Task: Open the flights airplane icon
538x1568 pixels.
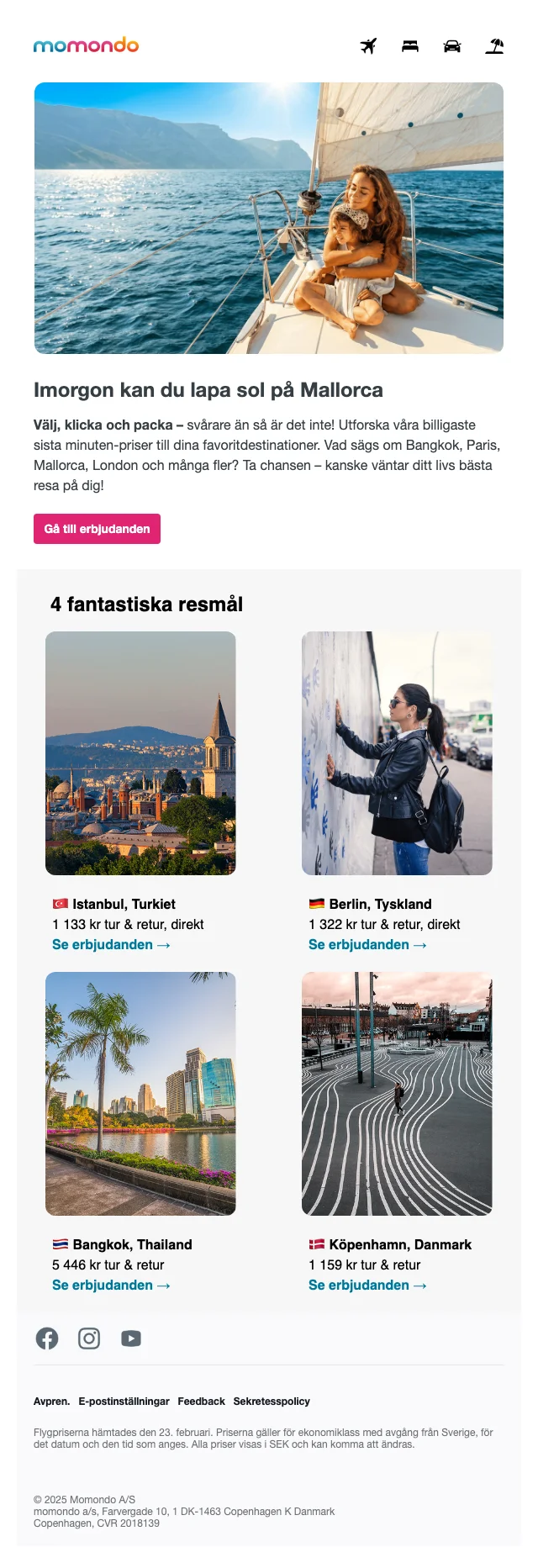Action: click(x=368, y=45)
